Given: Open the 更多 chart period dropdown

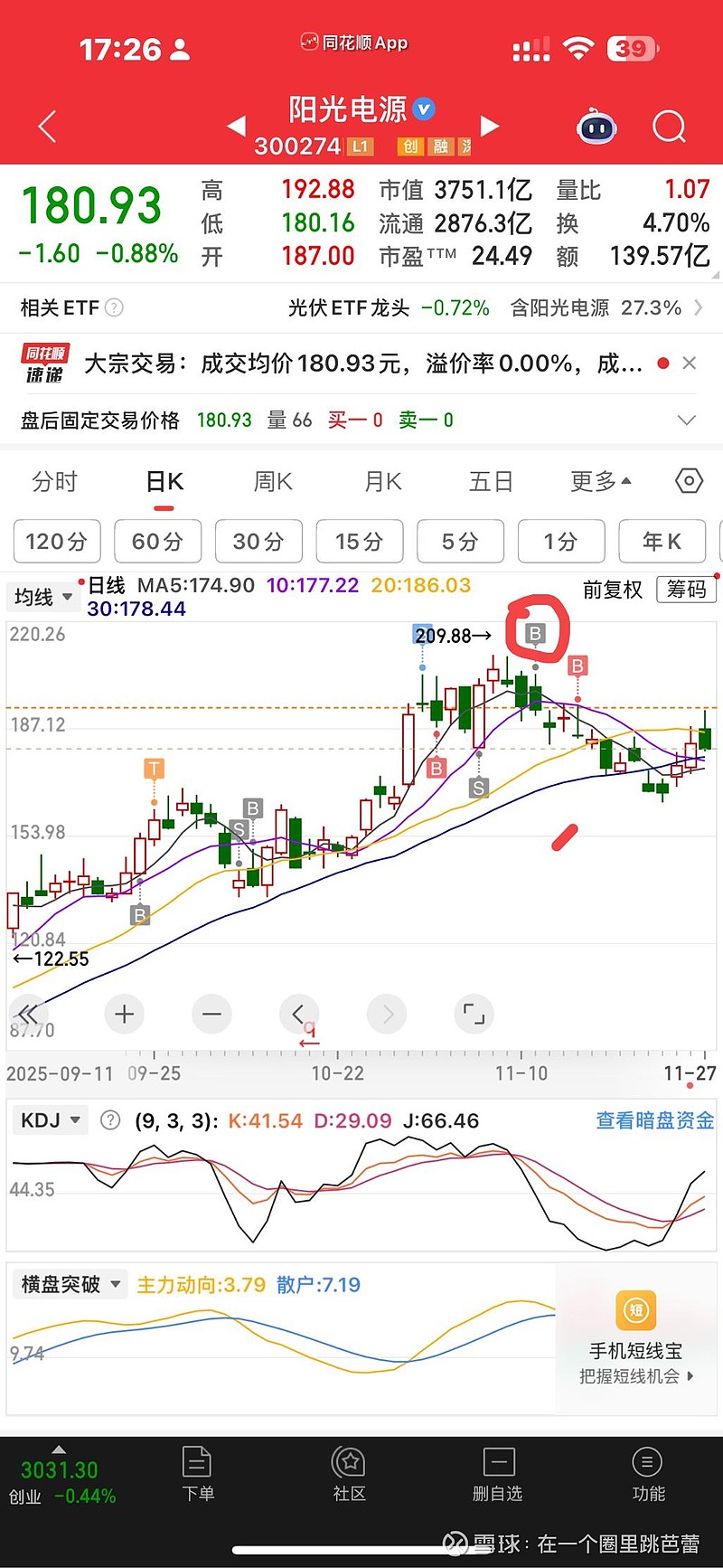Looking at the screenshot, I should tap(600, 481).
